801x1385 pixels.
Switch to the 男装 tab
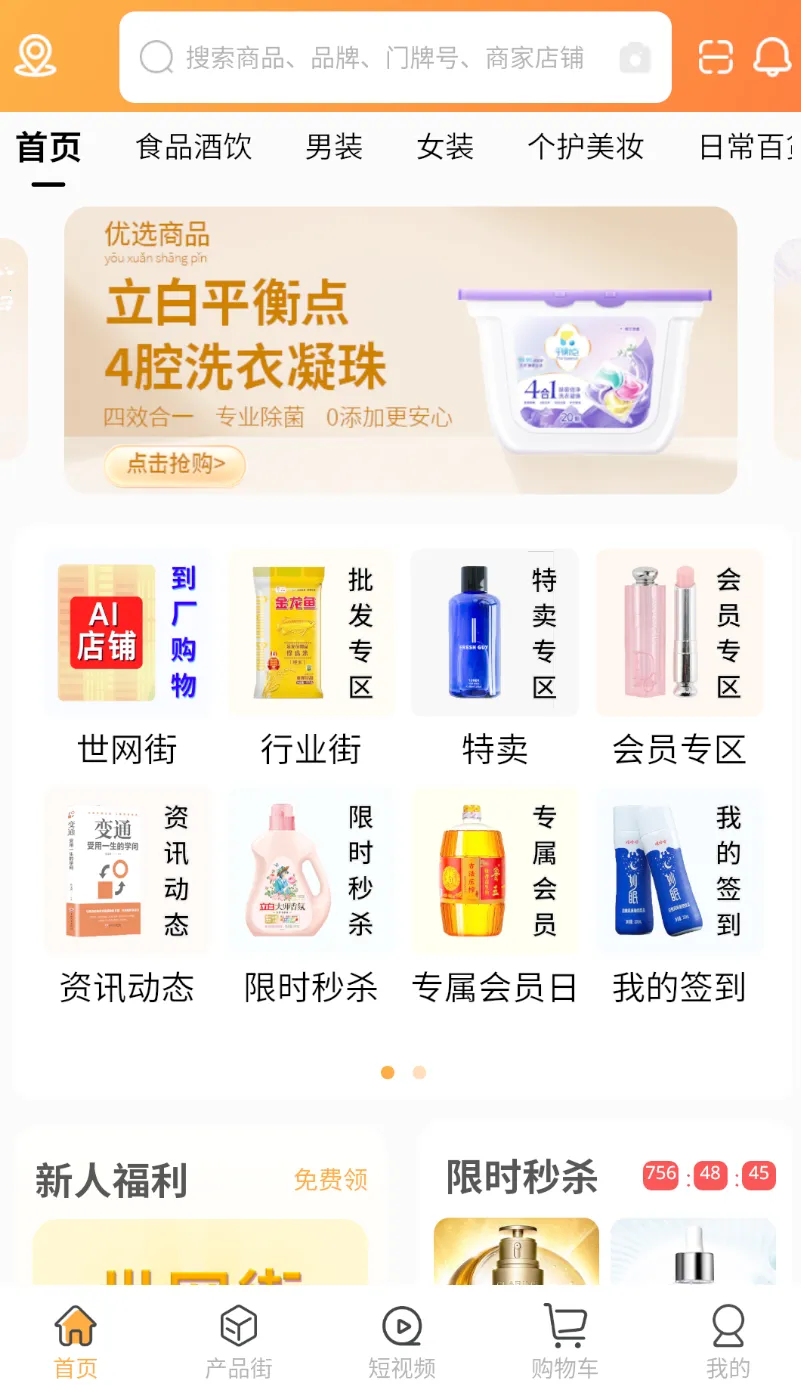pyautogui.click(x=334, y=148)
